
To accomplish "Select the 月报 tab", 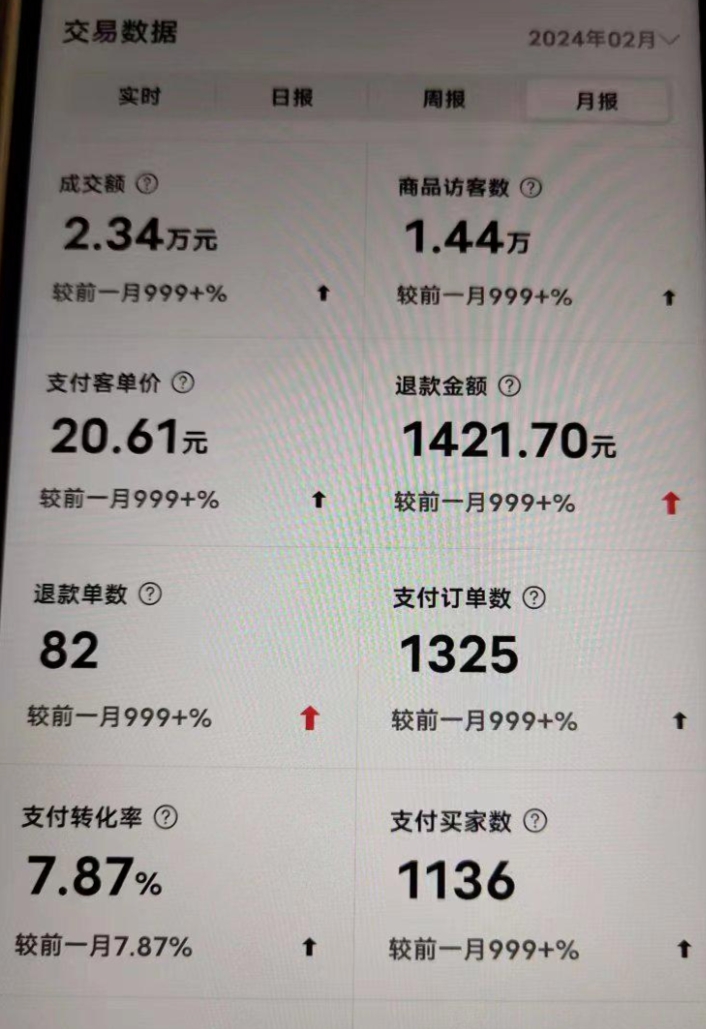I will tap(596, 101).
